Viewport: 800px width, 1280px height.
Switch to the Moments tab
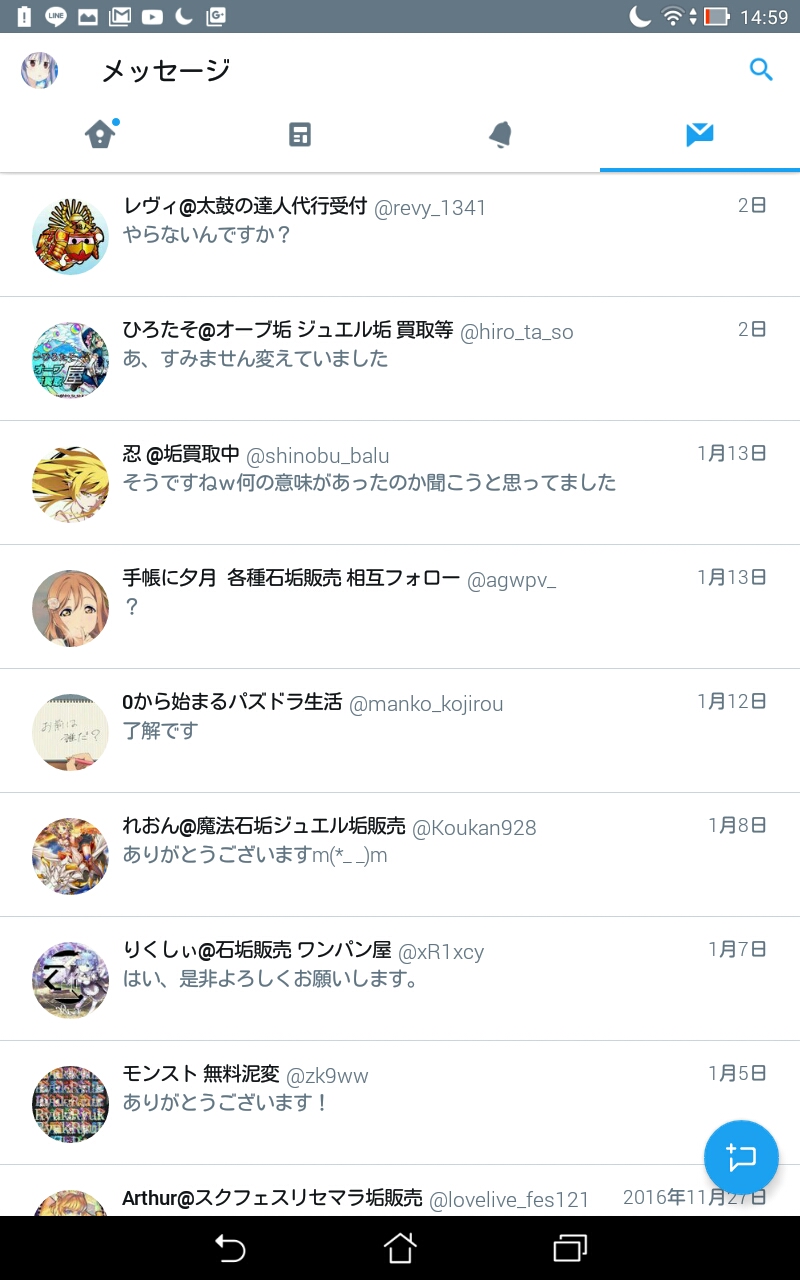click(300, 135)
